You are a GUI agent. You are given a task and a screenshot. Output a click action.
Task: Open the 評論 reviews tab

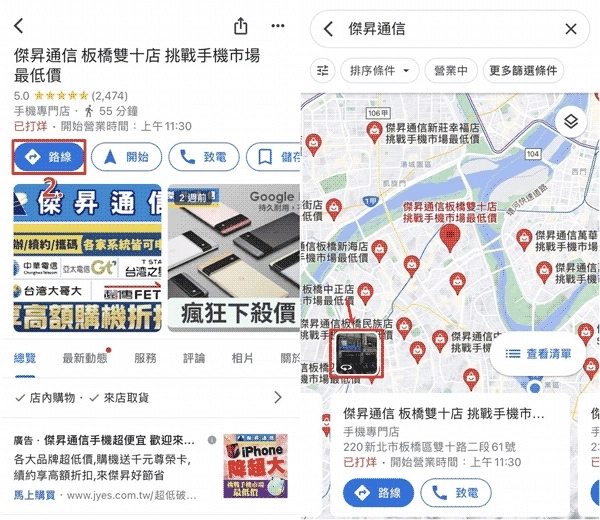[x=194, y=358]
